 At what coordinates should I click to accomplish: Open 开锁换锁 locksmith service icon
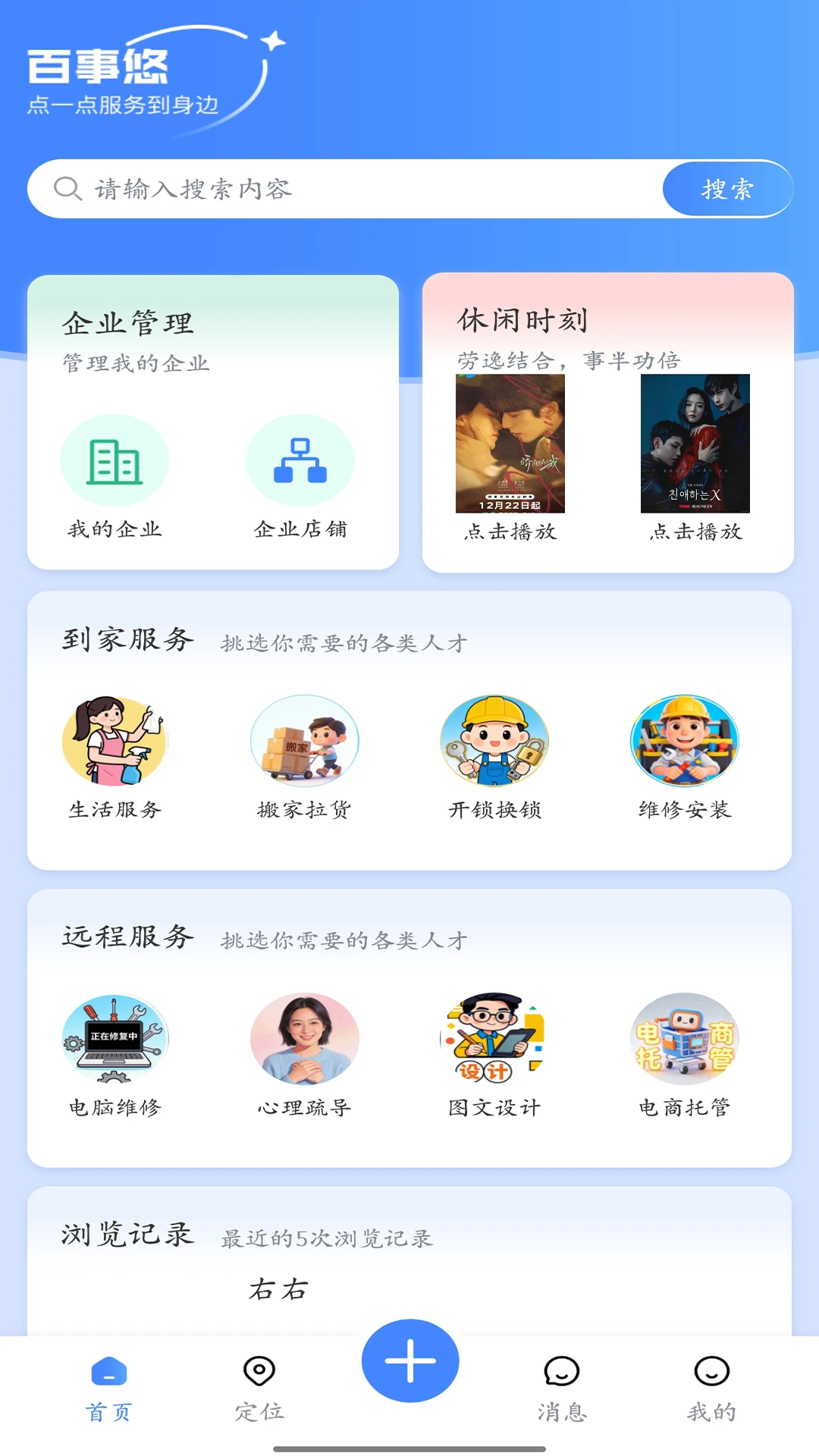[494, 742]
